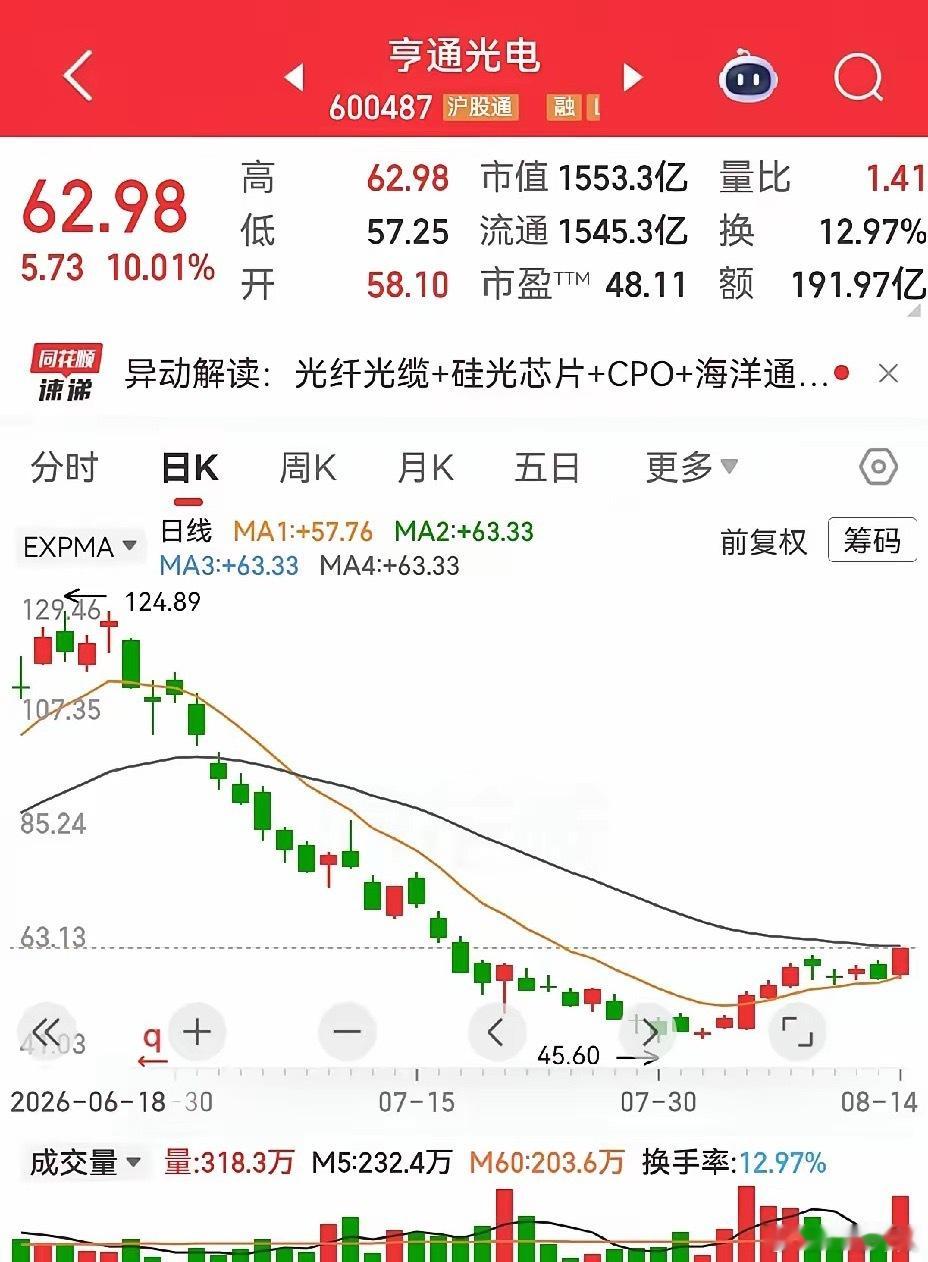Switch to the 五日 chart tab
This screenshot has height=1262, width=928.
click(547, 468)
